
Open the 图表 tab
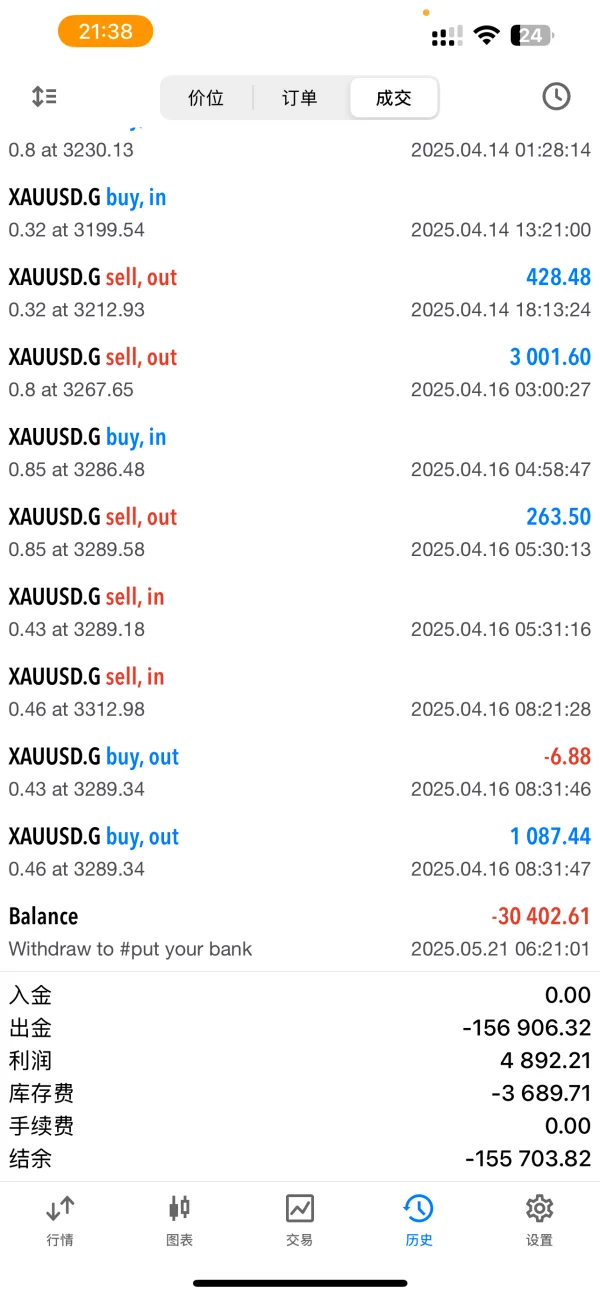179,1220
